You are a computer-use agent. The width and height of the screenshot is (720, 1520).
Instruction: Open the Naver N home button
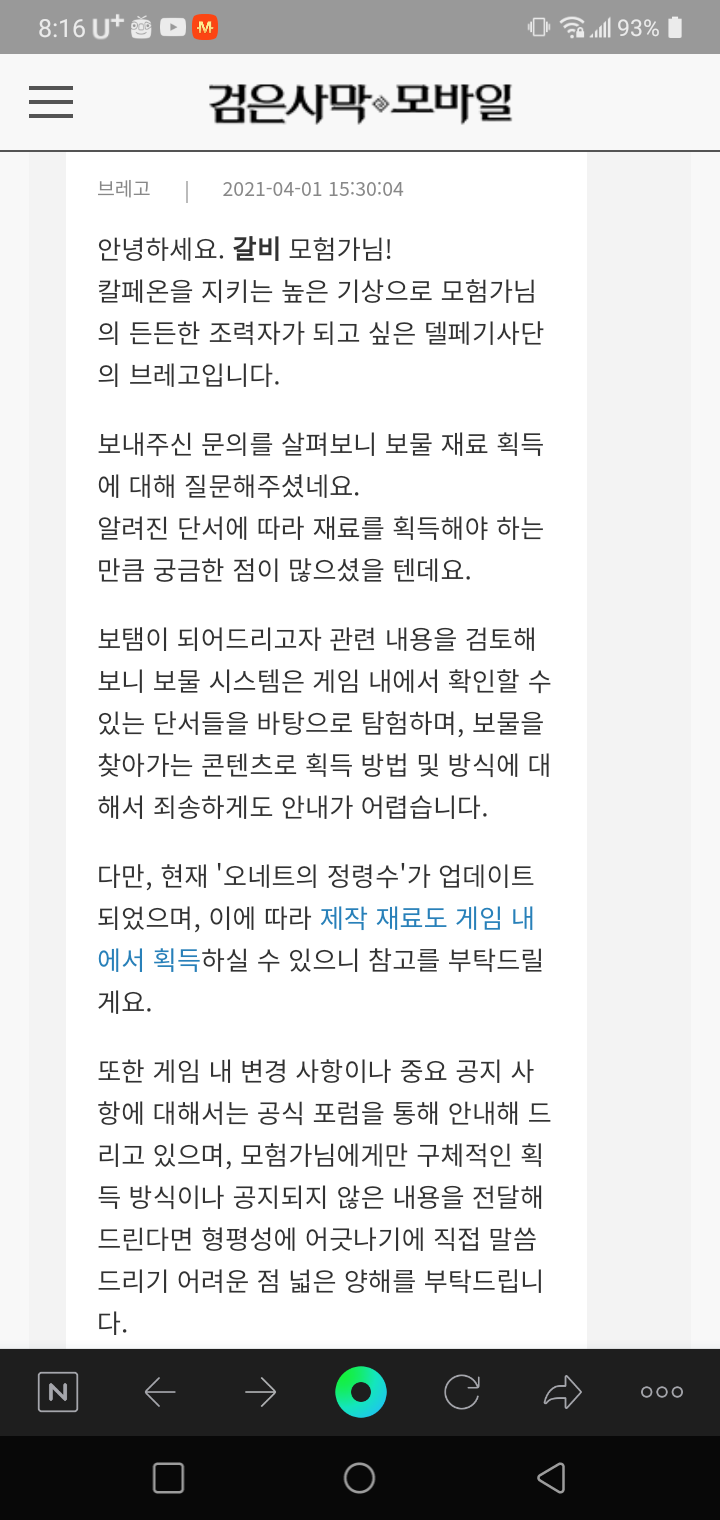tap(58, 1391)
